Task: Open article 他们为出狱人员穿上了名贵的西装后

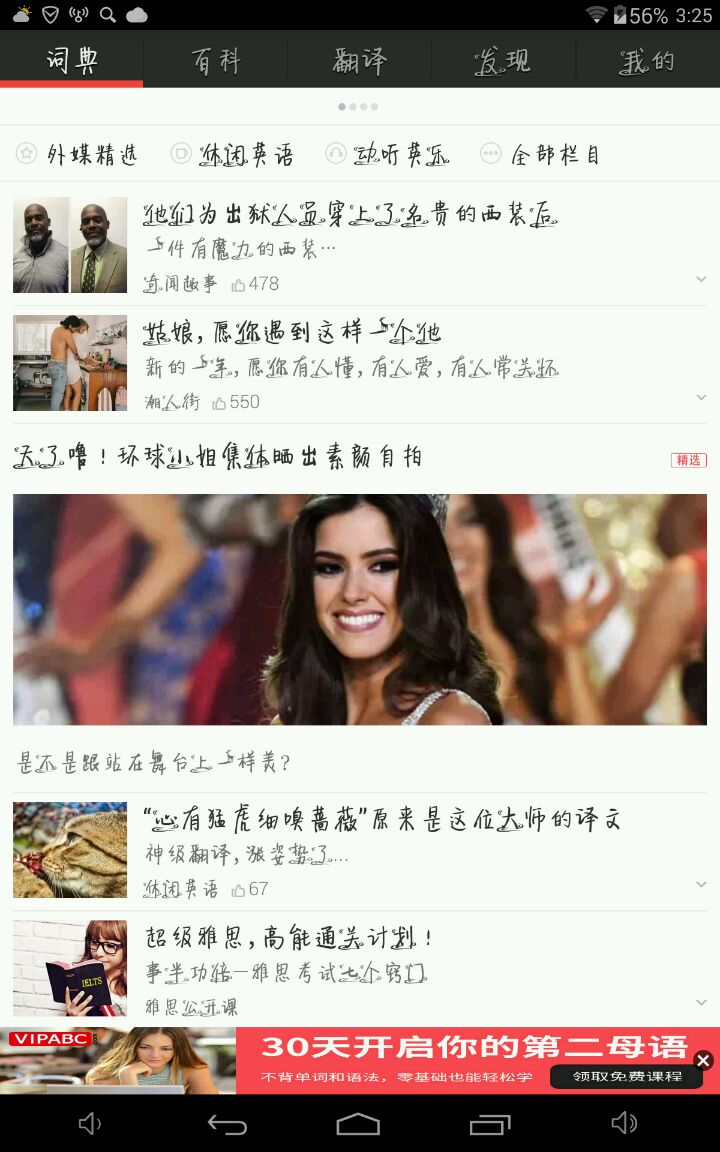Action: tap(350, 215)
